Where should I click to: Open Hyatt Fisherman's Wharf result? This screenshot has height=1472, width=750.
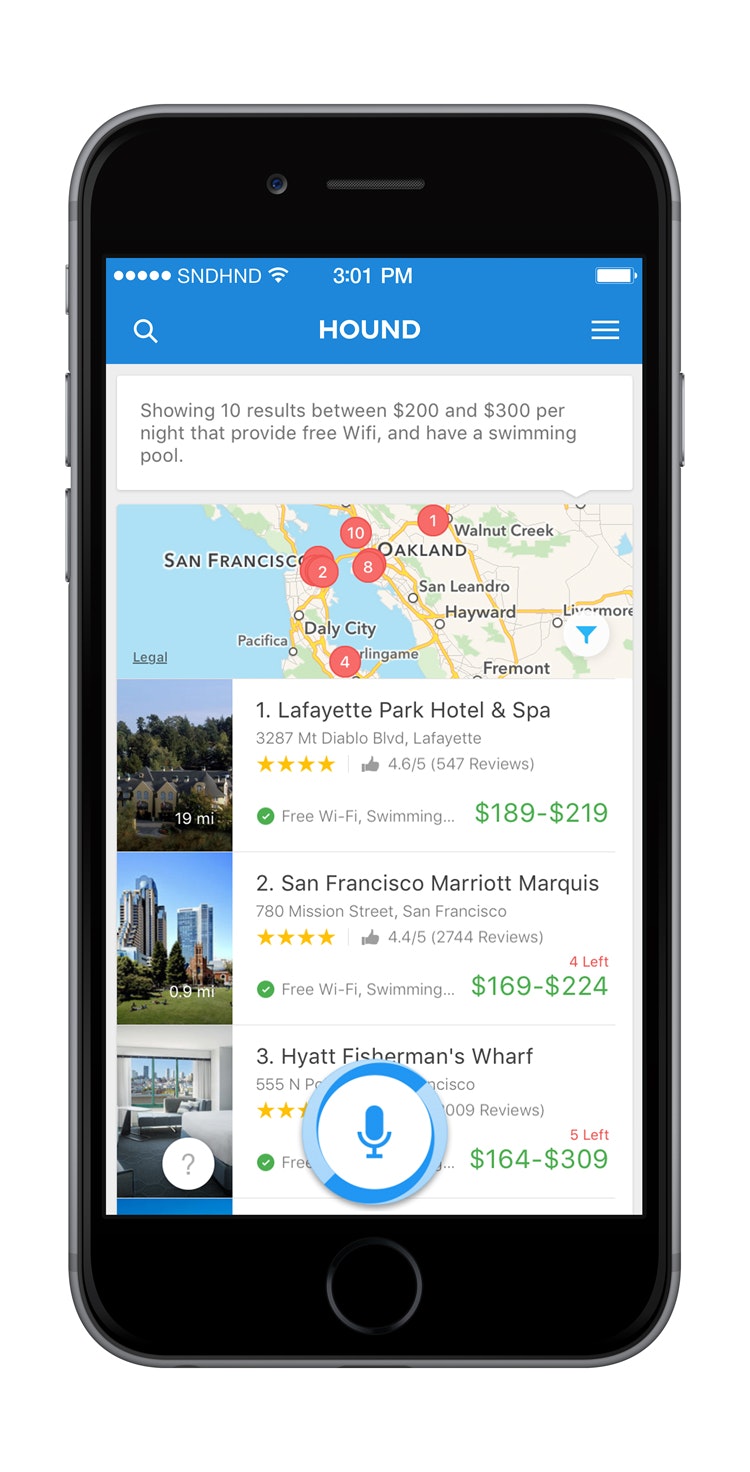coord(375,1112)
